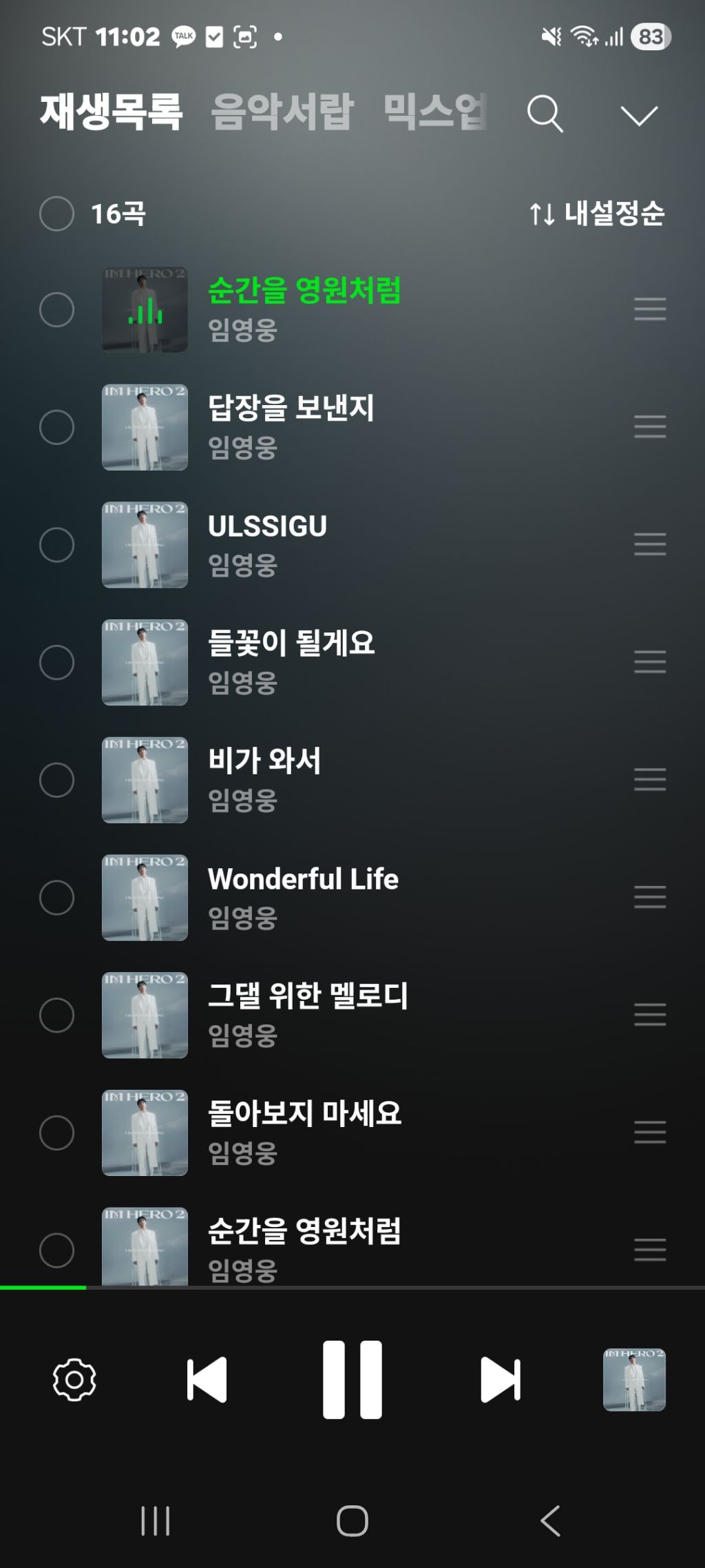Skip to the next track

click(x=501, y=1379)
